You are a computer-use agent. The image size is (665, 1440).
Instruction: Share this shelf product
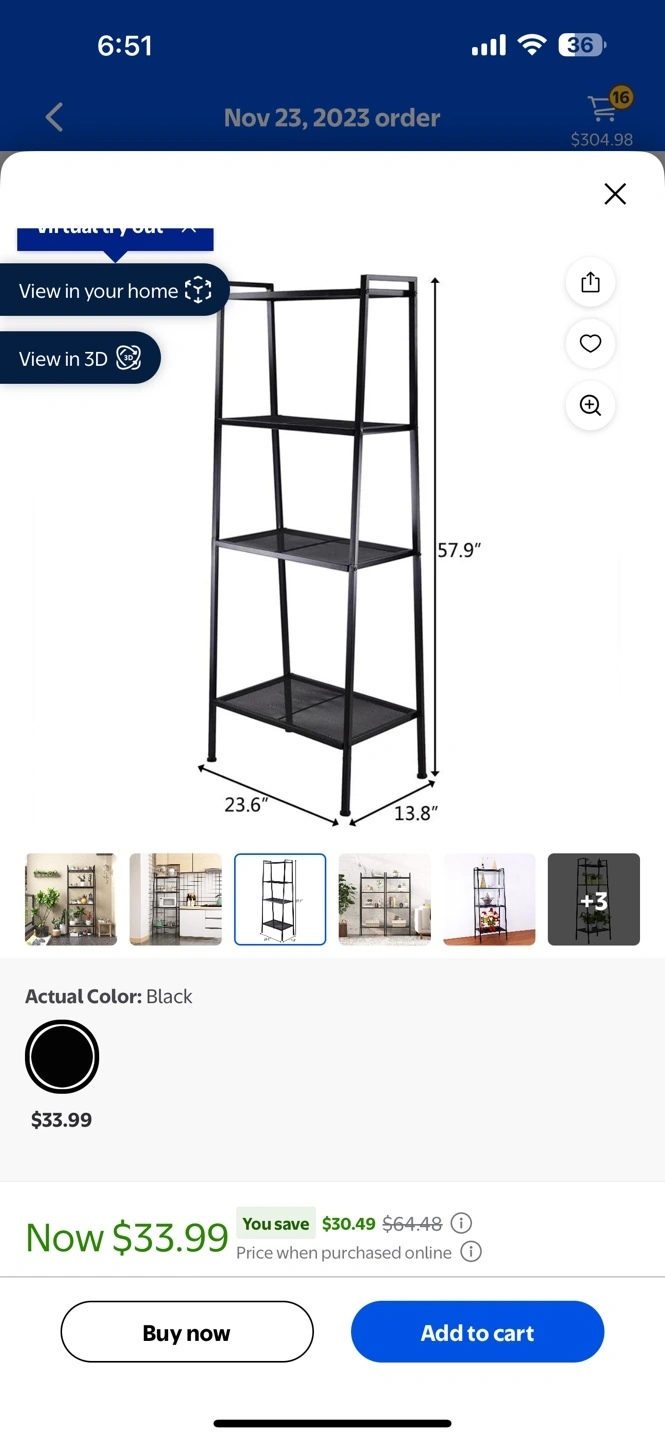[590, 282]
